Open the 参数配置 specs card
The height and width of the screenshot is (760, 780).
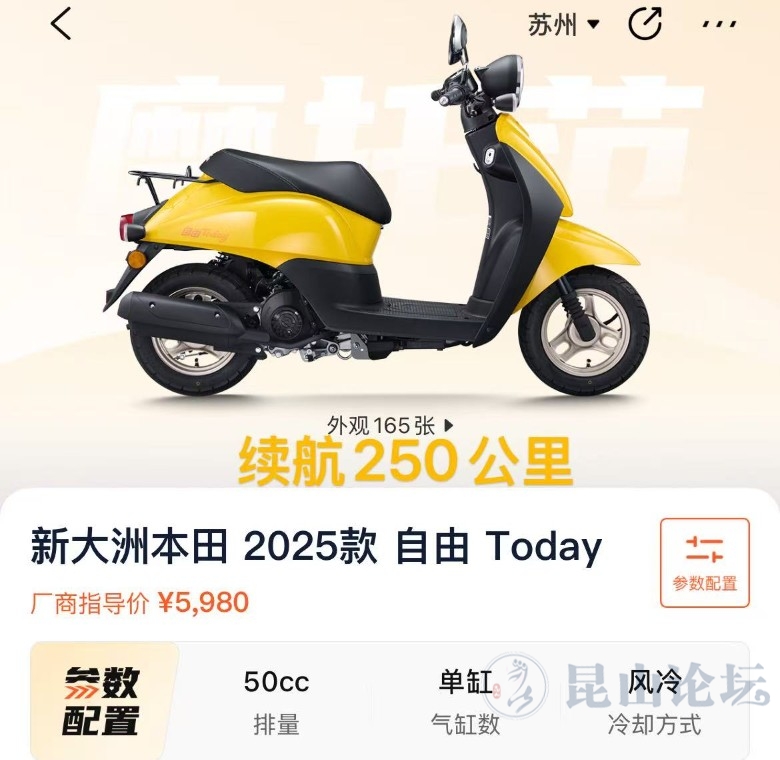tap(104, 700)
